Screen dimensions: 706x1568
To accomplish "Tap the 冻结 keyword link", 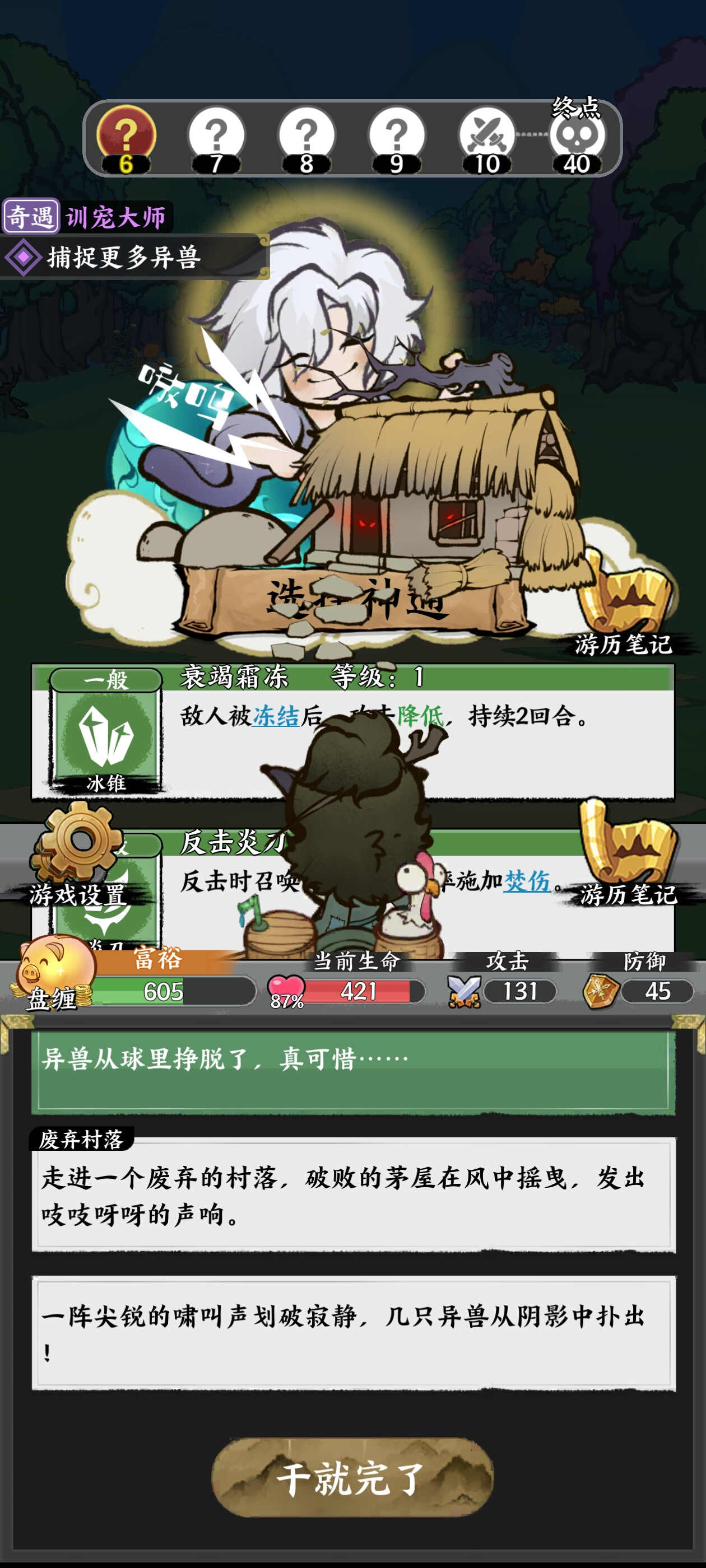I will point(276,716).
